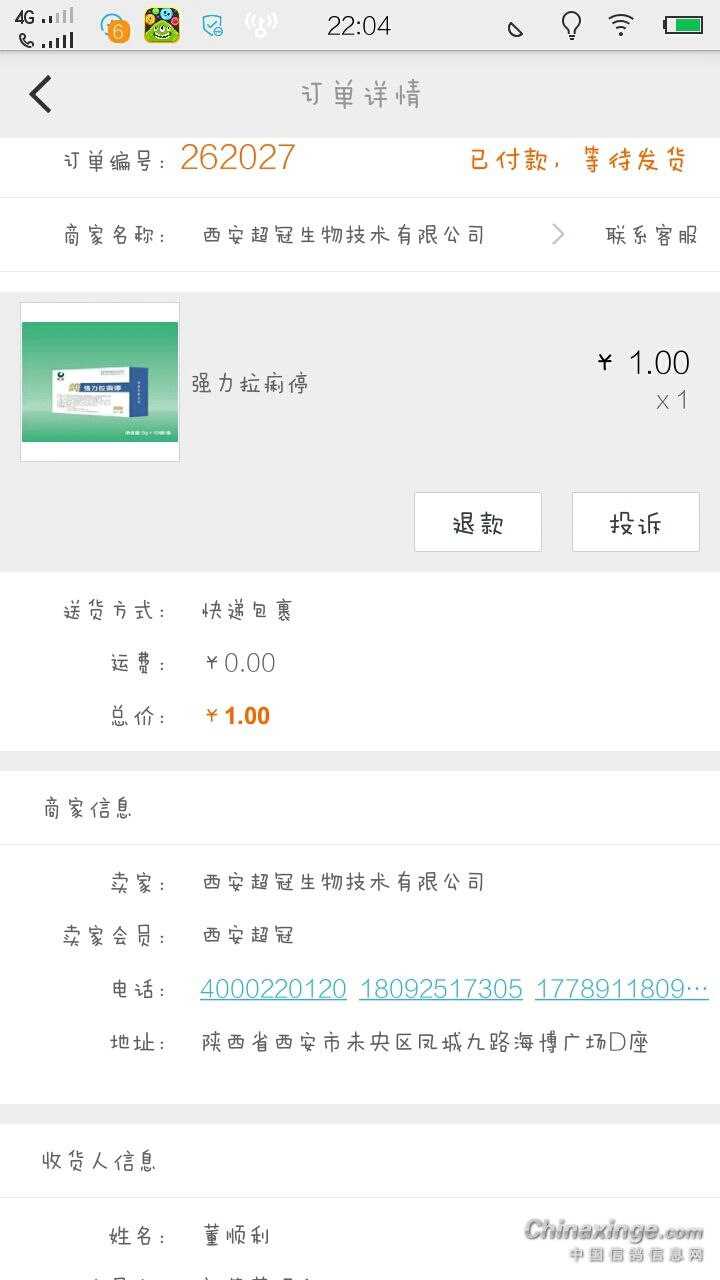The width and height of the screenshot is (720, 1280).
Task: Call the number starting with 1778911809
Action: click(x=621, y=989)
